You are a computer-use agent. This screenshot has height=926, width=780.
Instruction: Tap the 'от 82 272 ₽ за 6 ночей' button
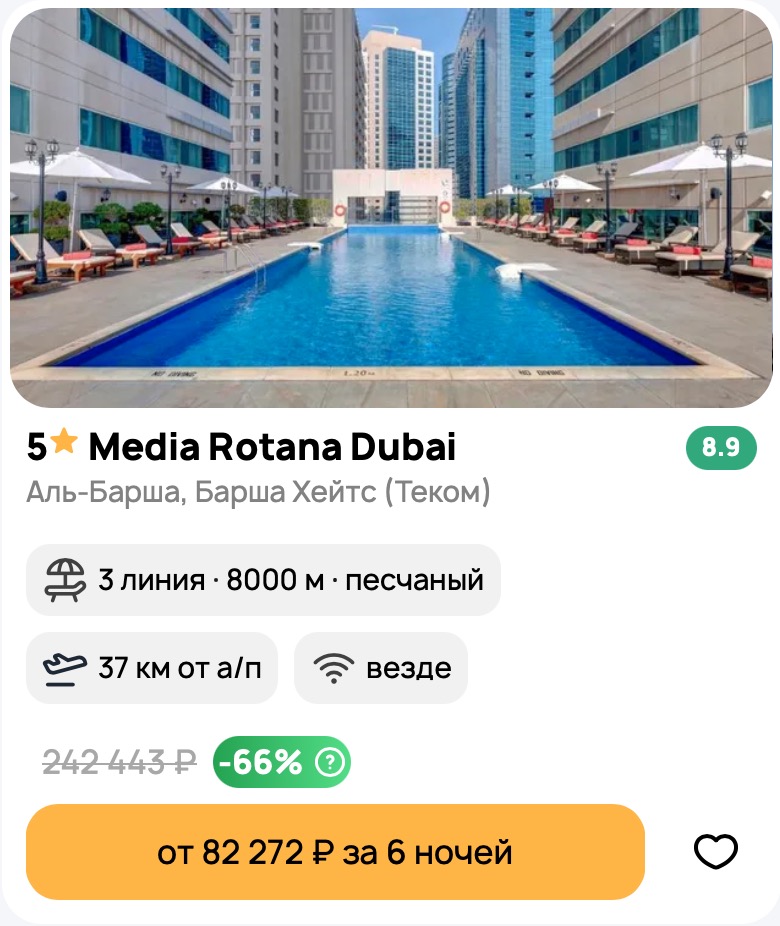[x=335, y=853]
